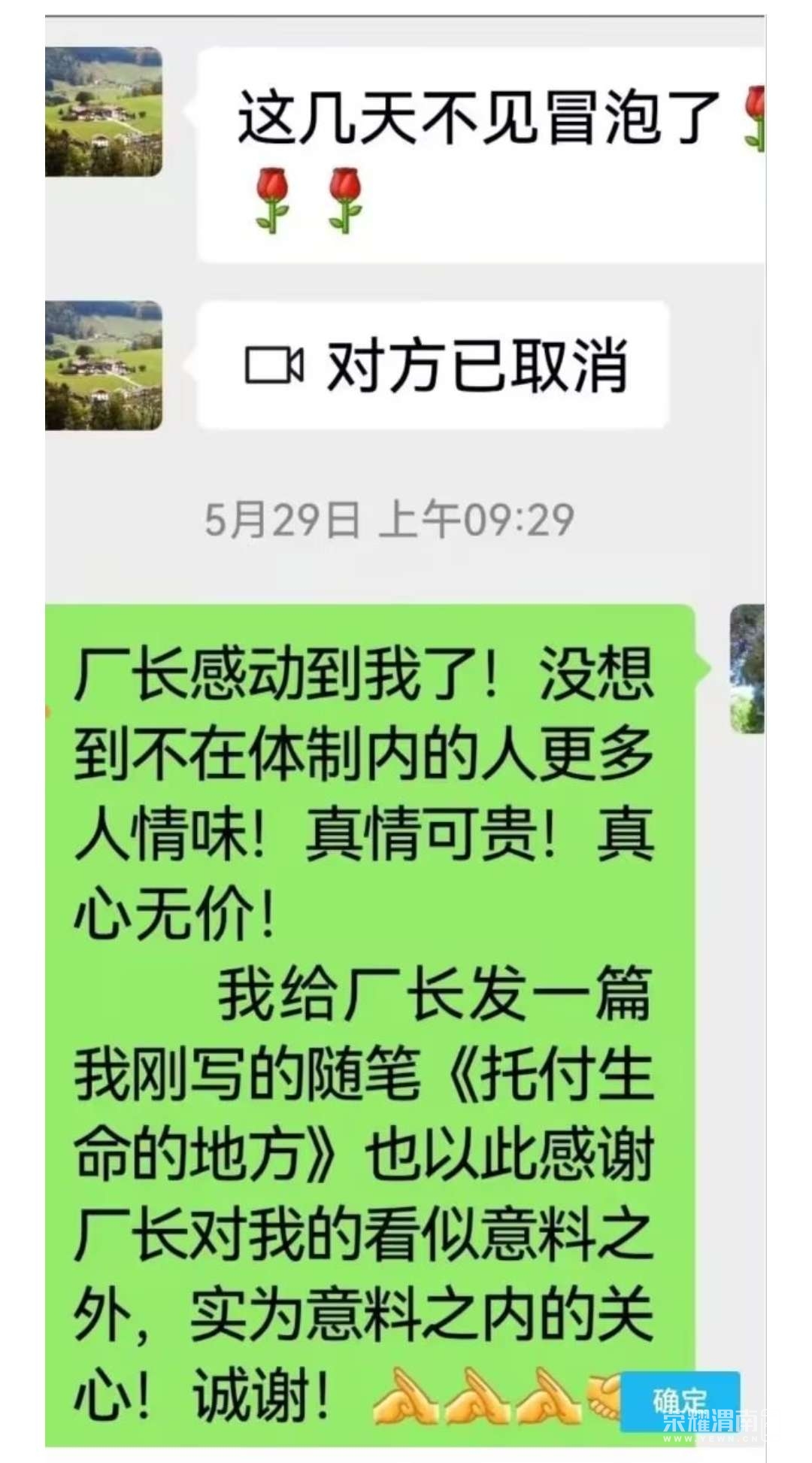Image resolution: width=812 pixels, height=1463 pixels.
Task: Open the avatar beside 这几天不见冒泡了 message
Action: (x=104, y=112)
